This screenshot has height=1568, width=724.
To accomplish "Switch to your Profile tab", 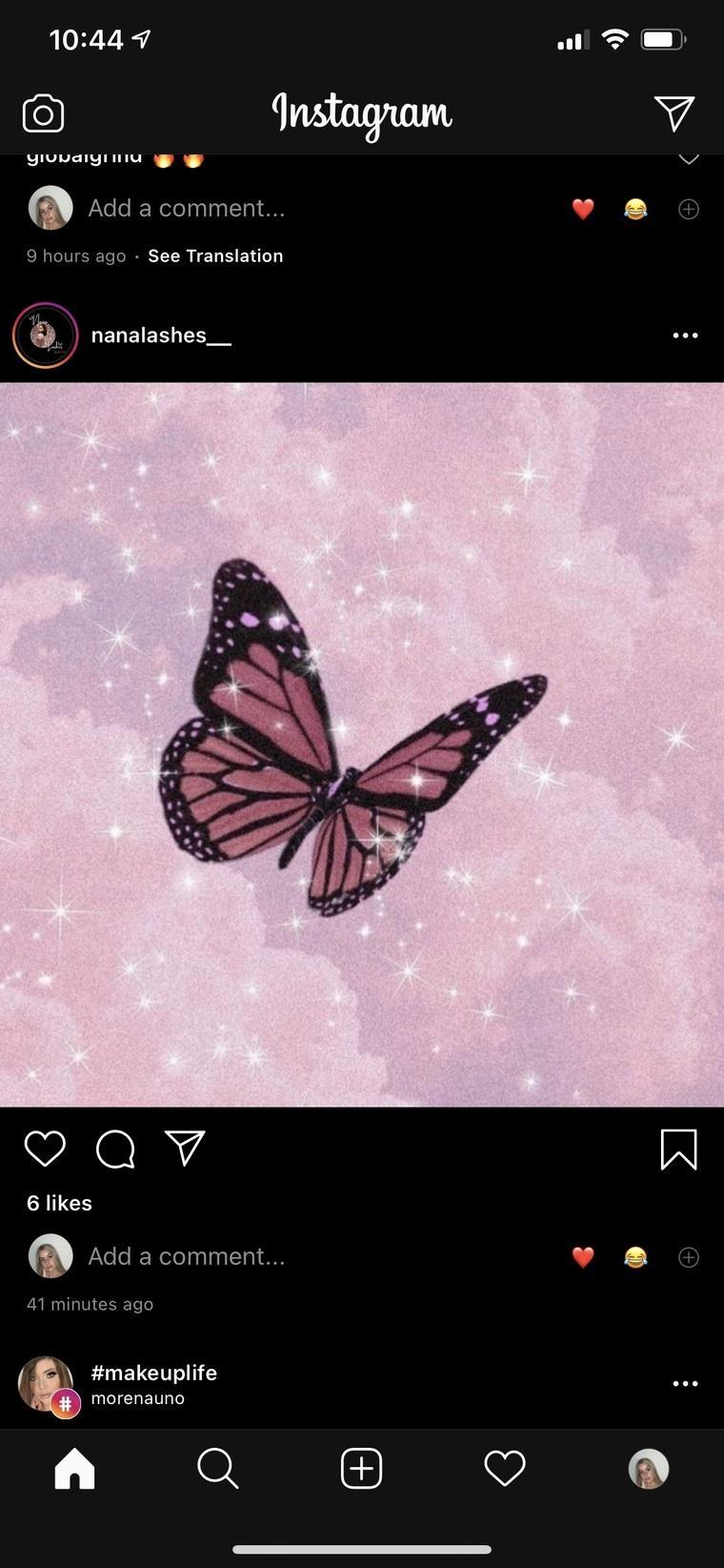I will (x=649, y=1469).
